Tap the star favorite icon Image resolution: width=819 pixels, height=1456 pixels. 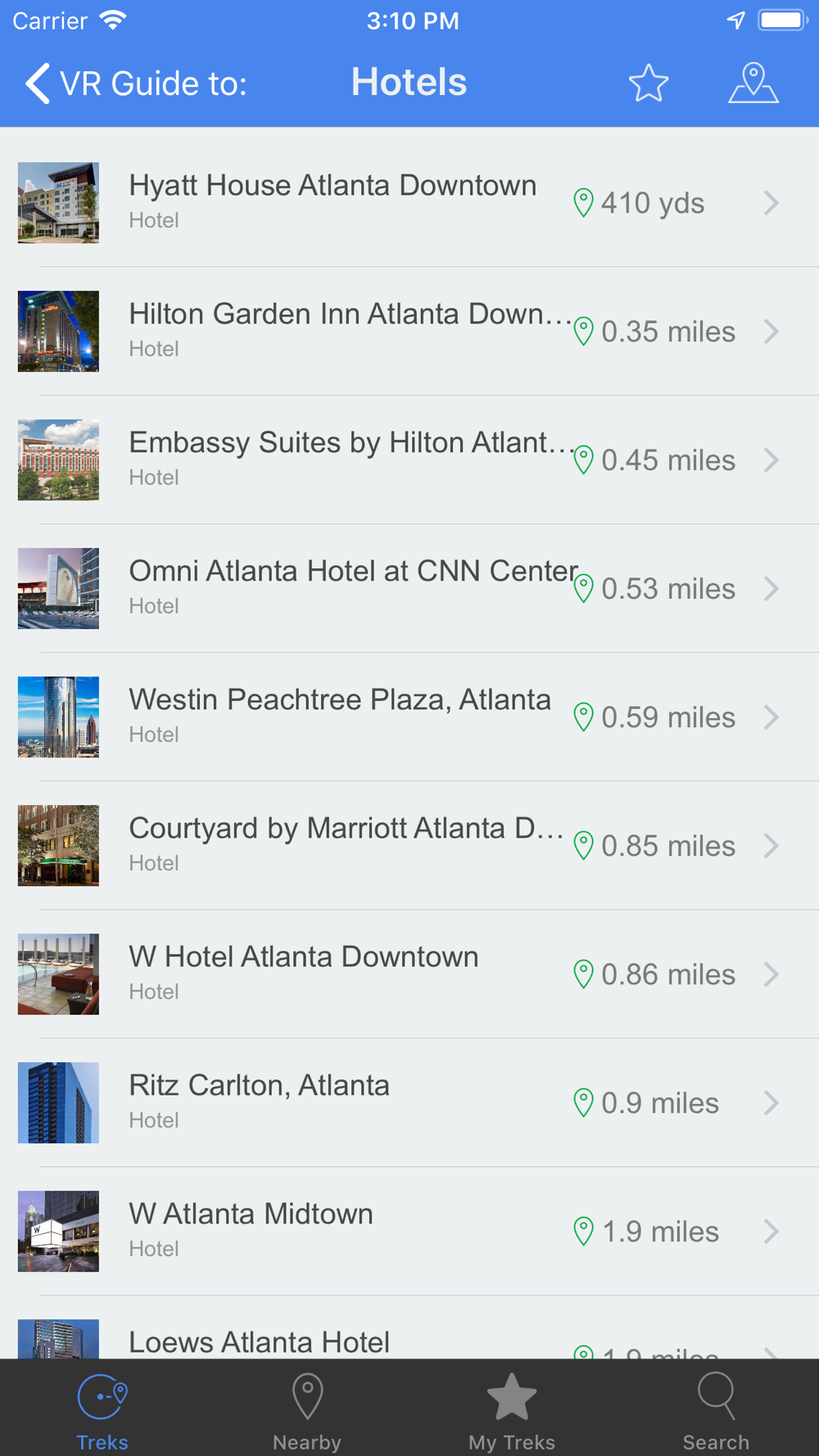pos(649,84)
